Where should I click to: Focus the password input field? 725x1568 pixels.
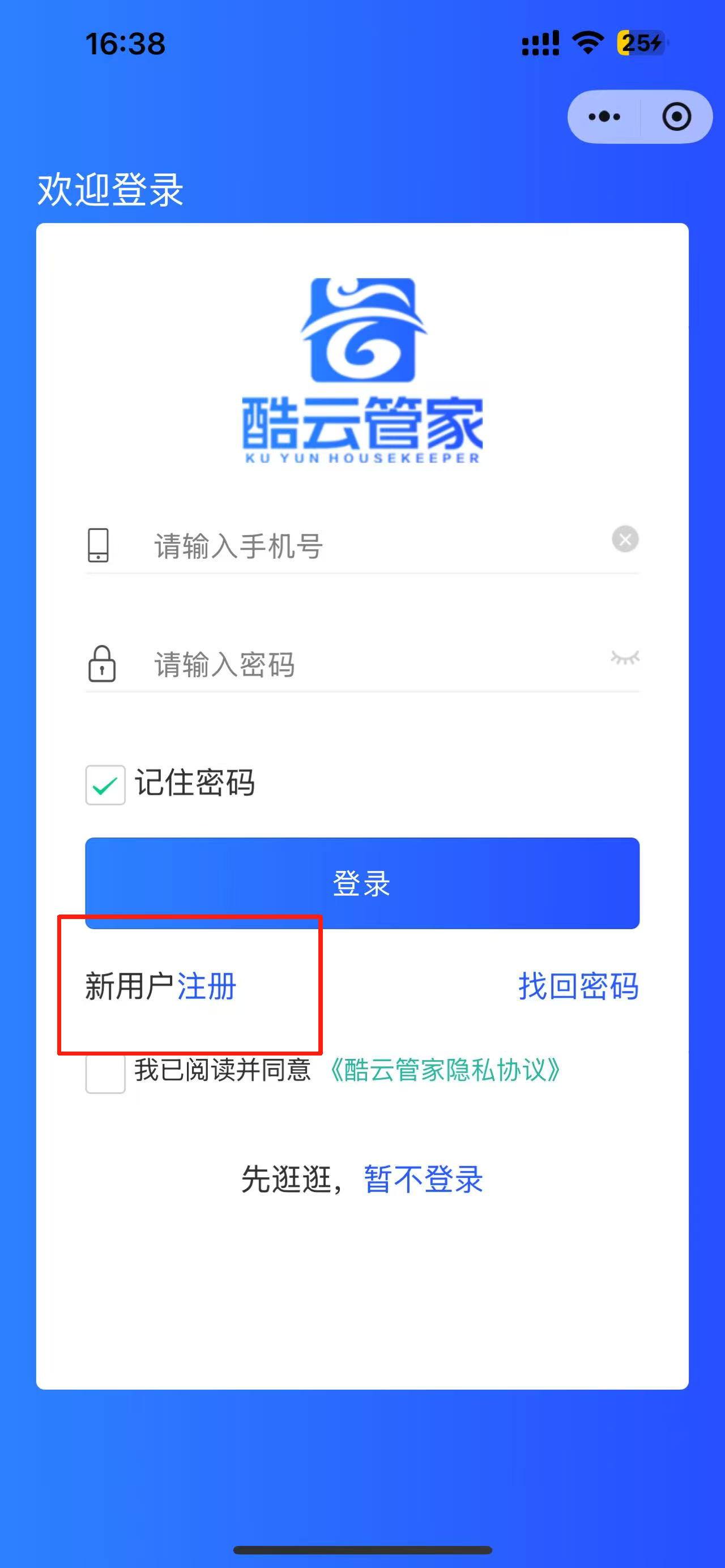point(365,664)
